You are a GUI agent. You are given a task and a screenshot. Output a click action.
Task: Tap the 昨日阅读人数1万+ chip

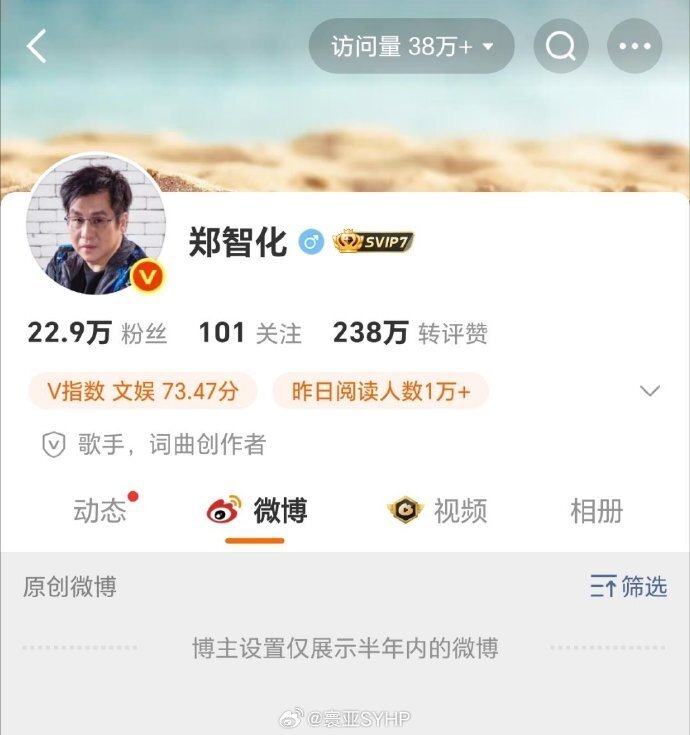tap(380, 391)
